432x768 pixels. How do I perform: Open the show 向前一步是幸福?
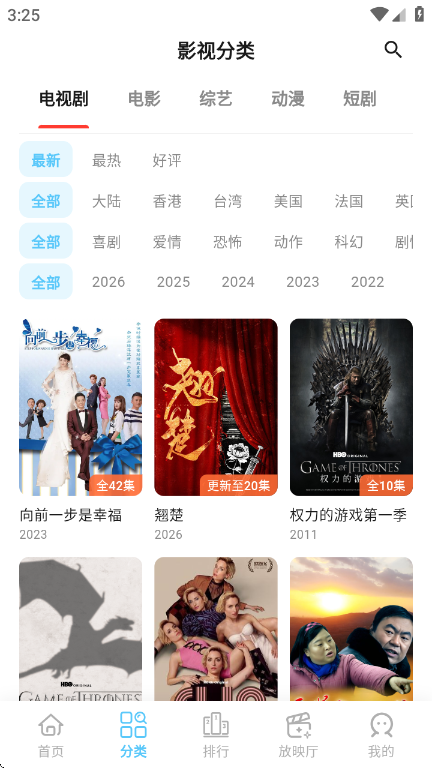tap(81, 430)
